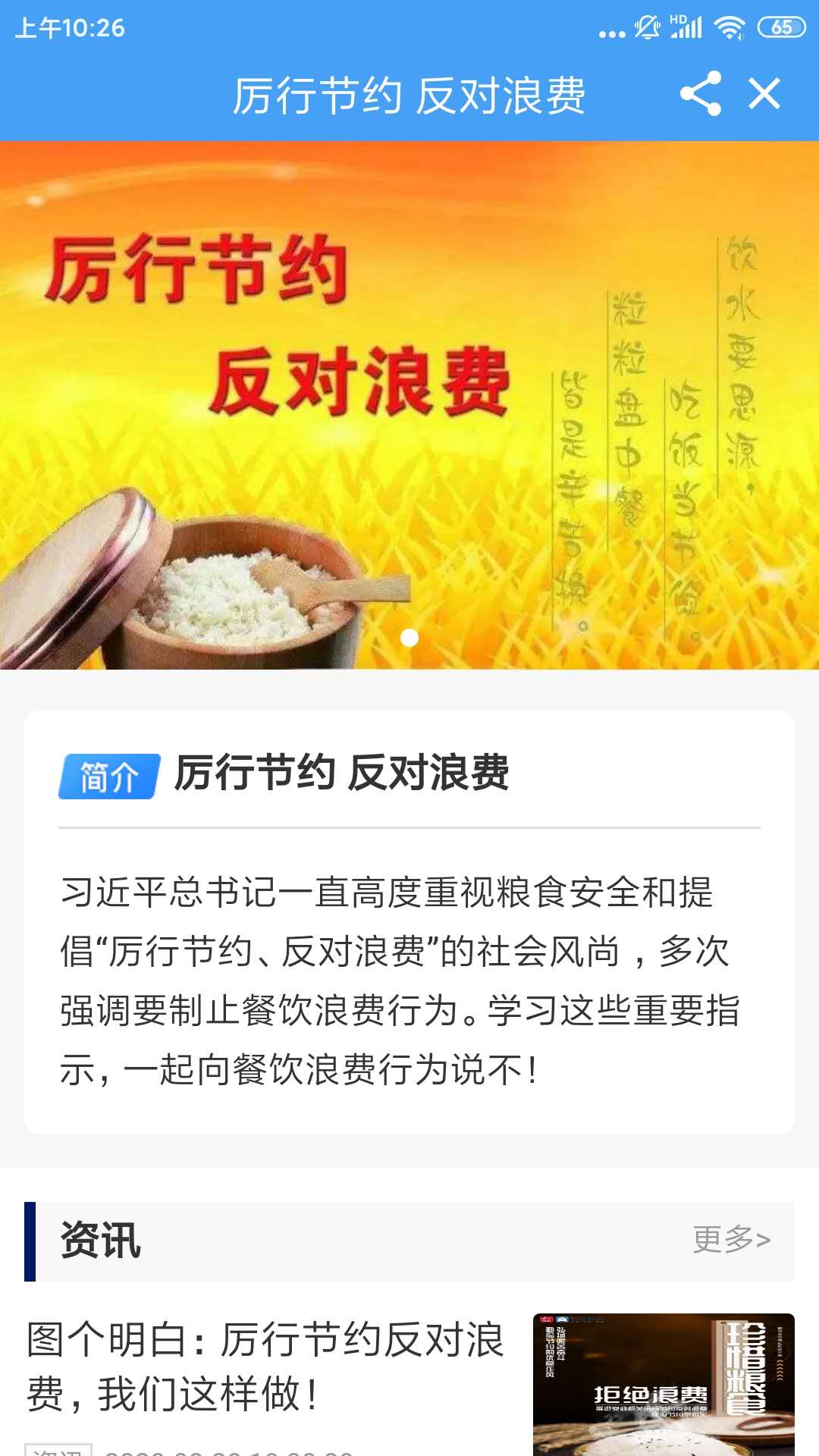Open article 图个明白：厉行节约反对浪费

point(265,1366)
